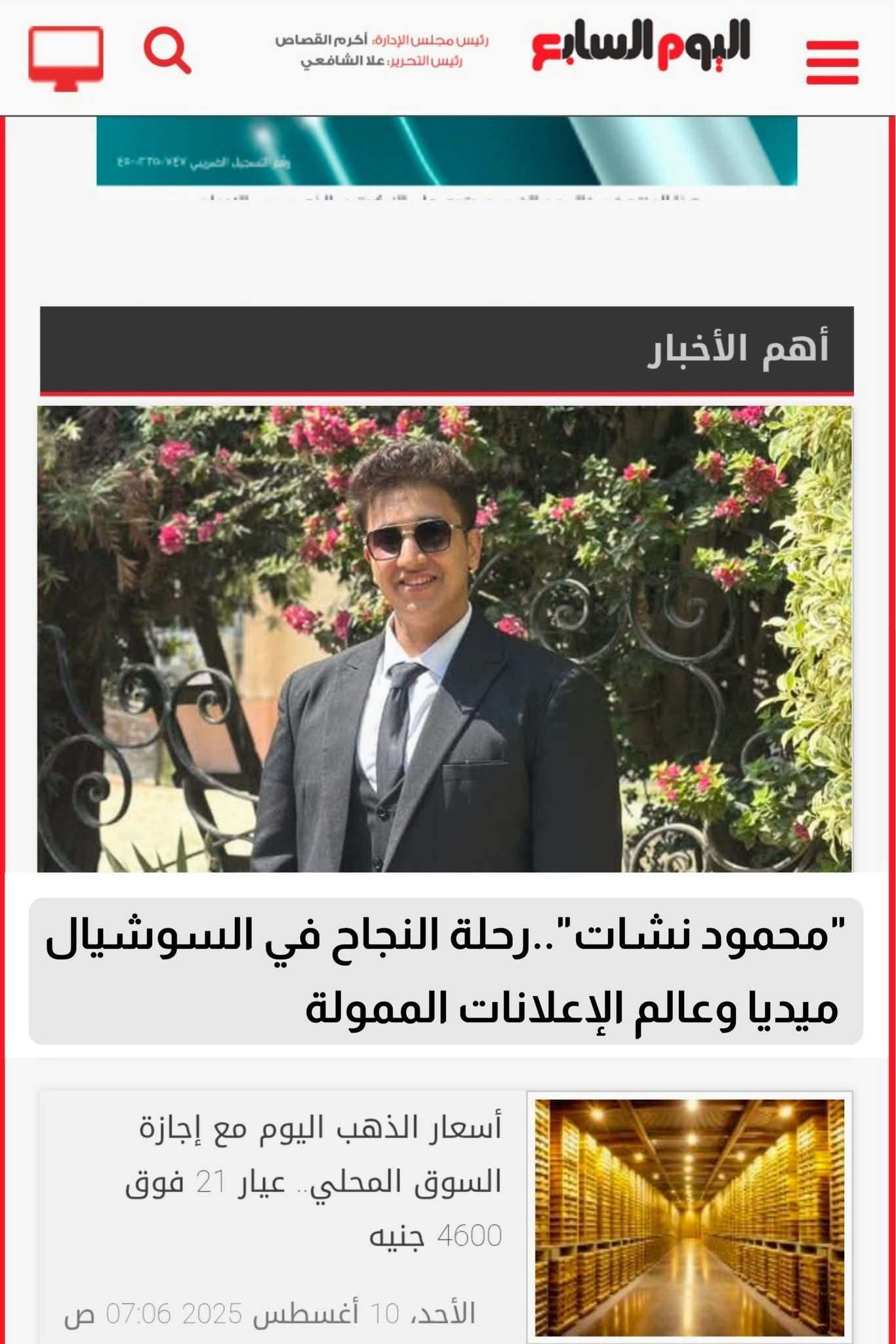Open the search magnifier
896x1344 pixels.
point(167,51)
